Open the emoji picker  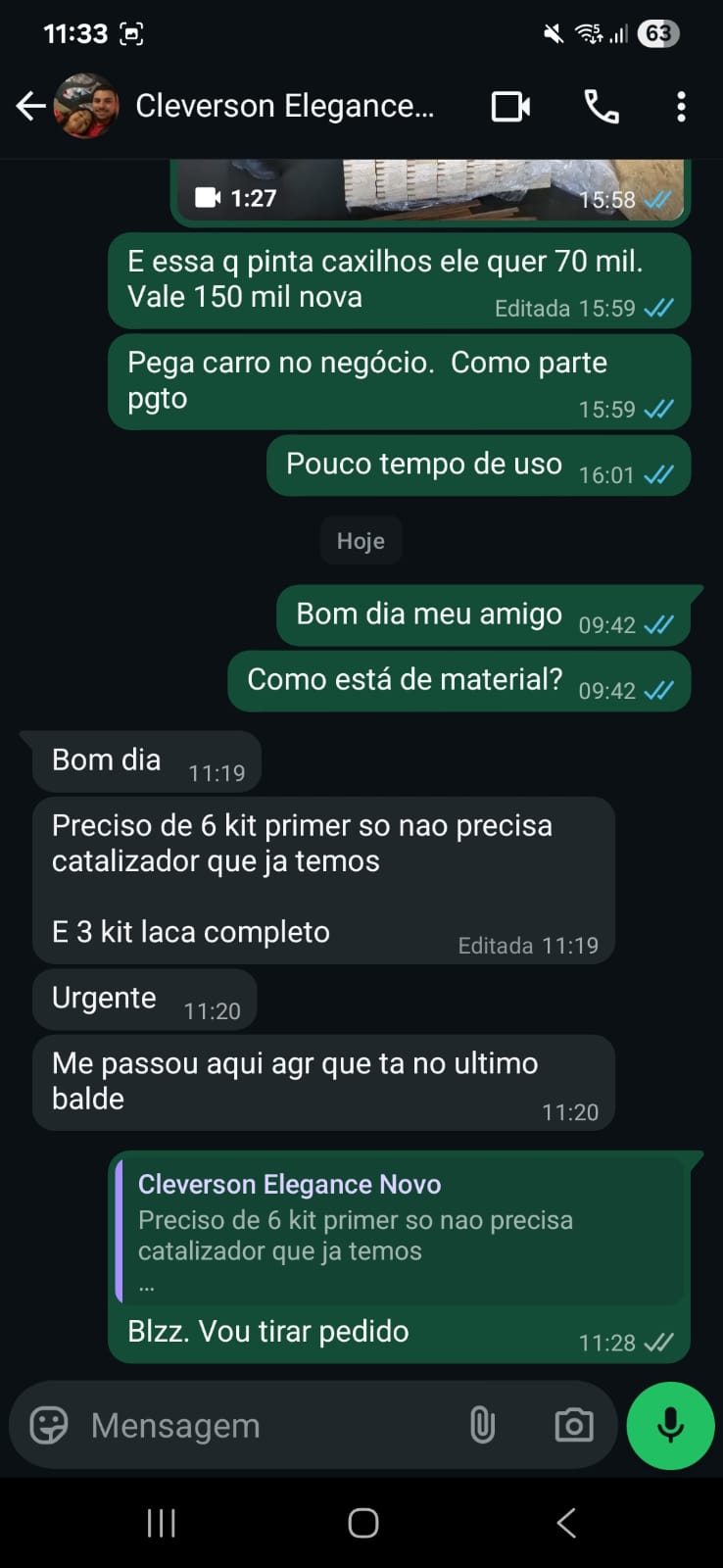tap(49, 1425)
